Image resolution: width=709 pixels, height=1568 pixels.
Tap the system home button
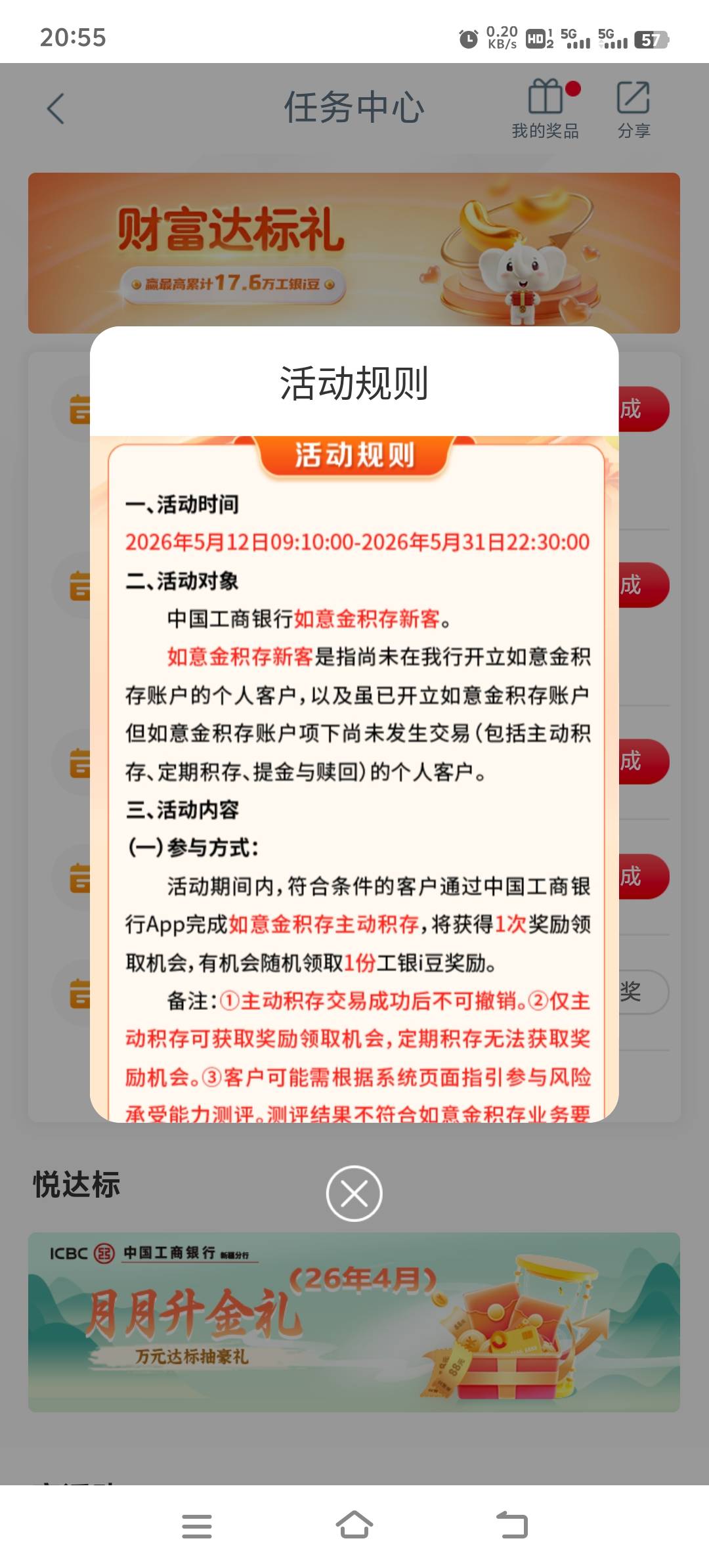pyautogui.click(x=354, y=1525)
